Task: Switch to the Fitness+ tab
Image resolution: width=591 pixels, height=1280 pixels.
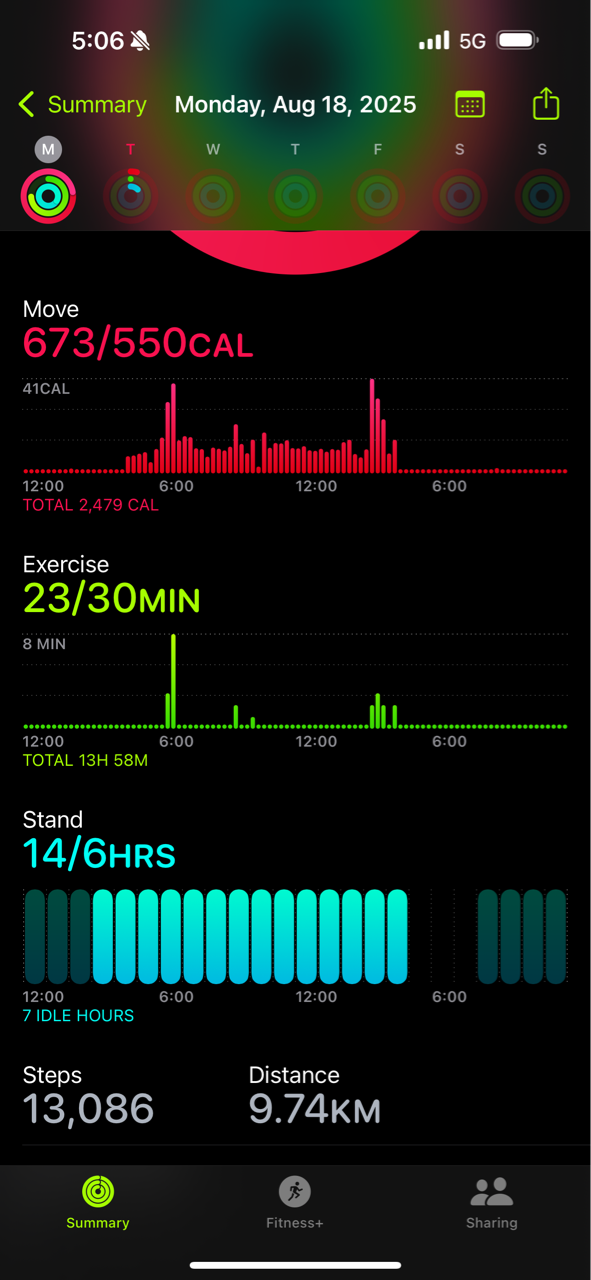Action: click(295, 1202)
